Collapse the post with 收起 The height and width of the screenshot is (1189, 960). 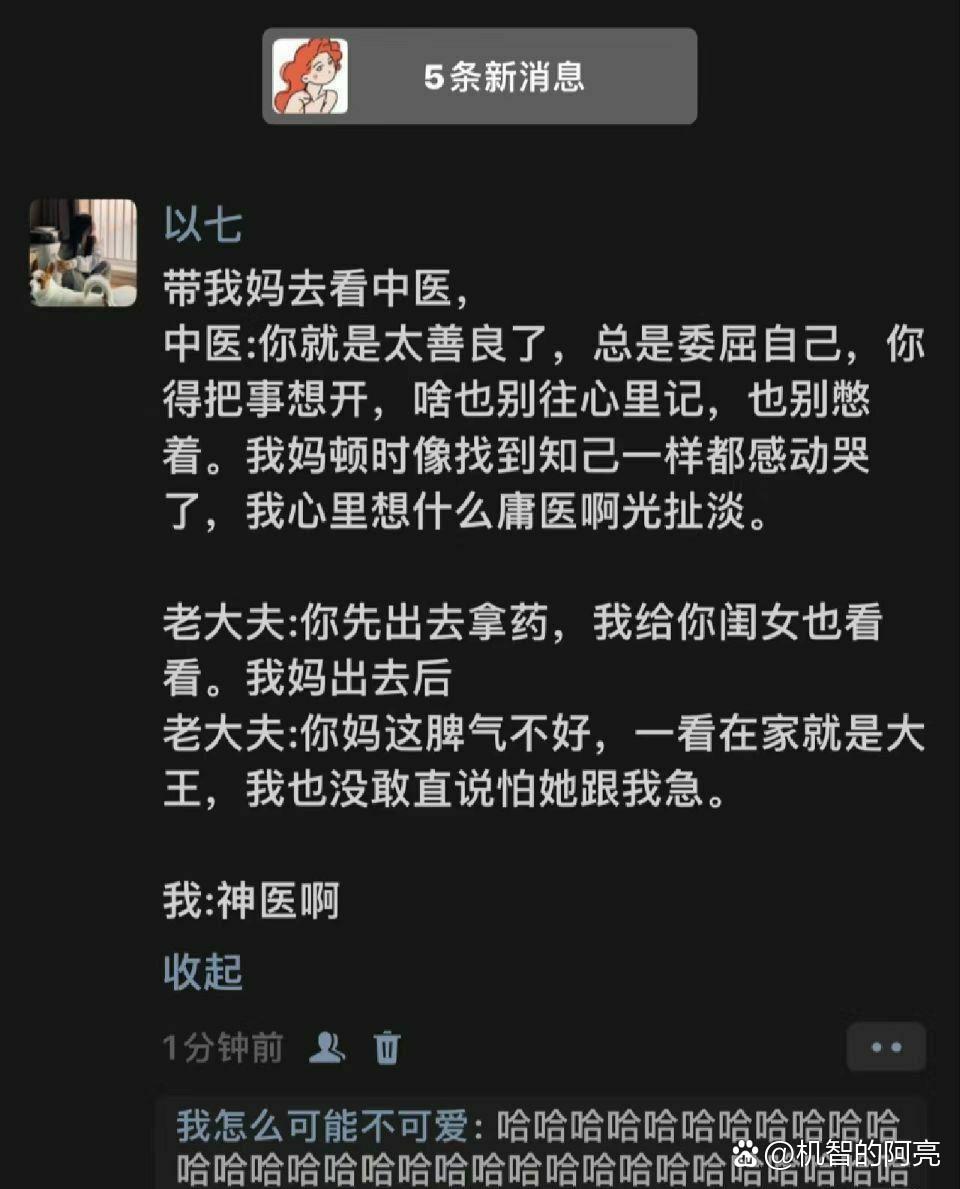coord(203,972)
